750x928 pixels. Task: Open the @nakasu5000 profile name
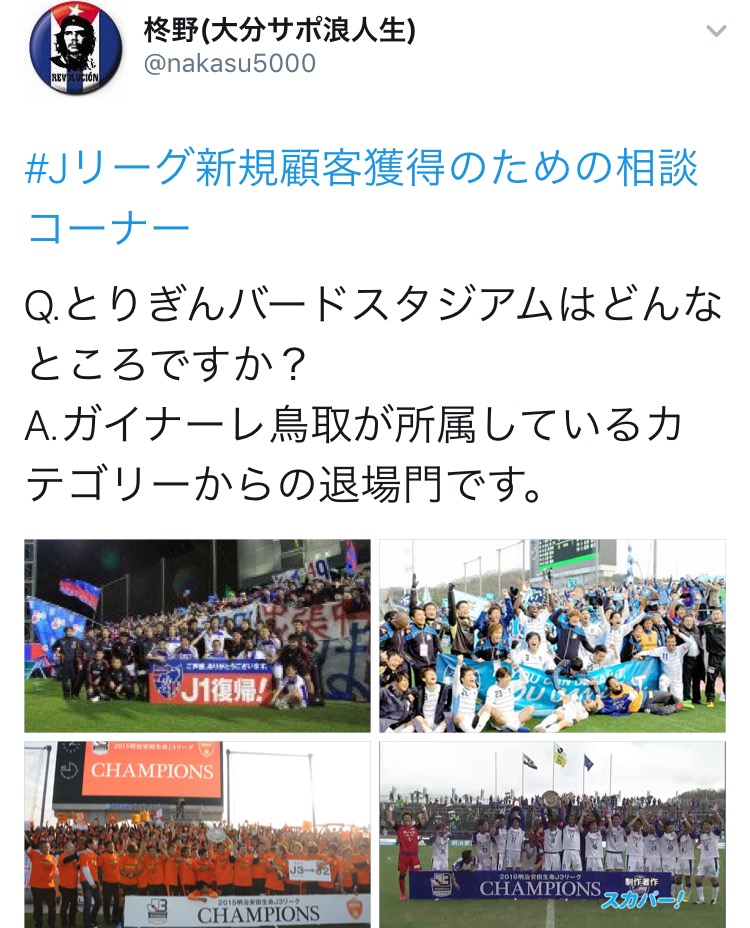[x=232, y=64]
